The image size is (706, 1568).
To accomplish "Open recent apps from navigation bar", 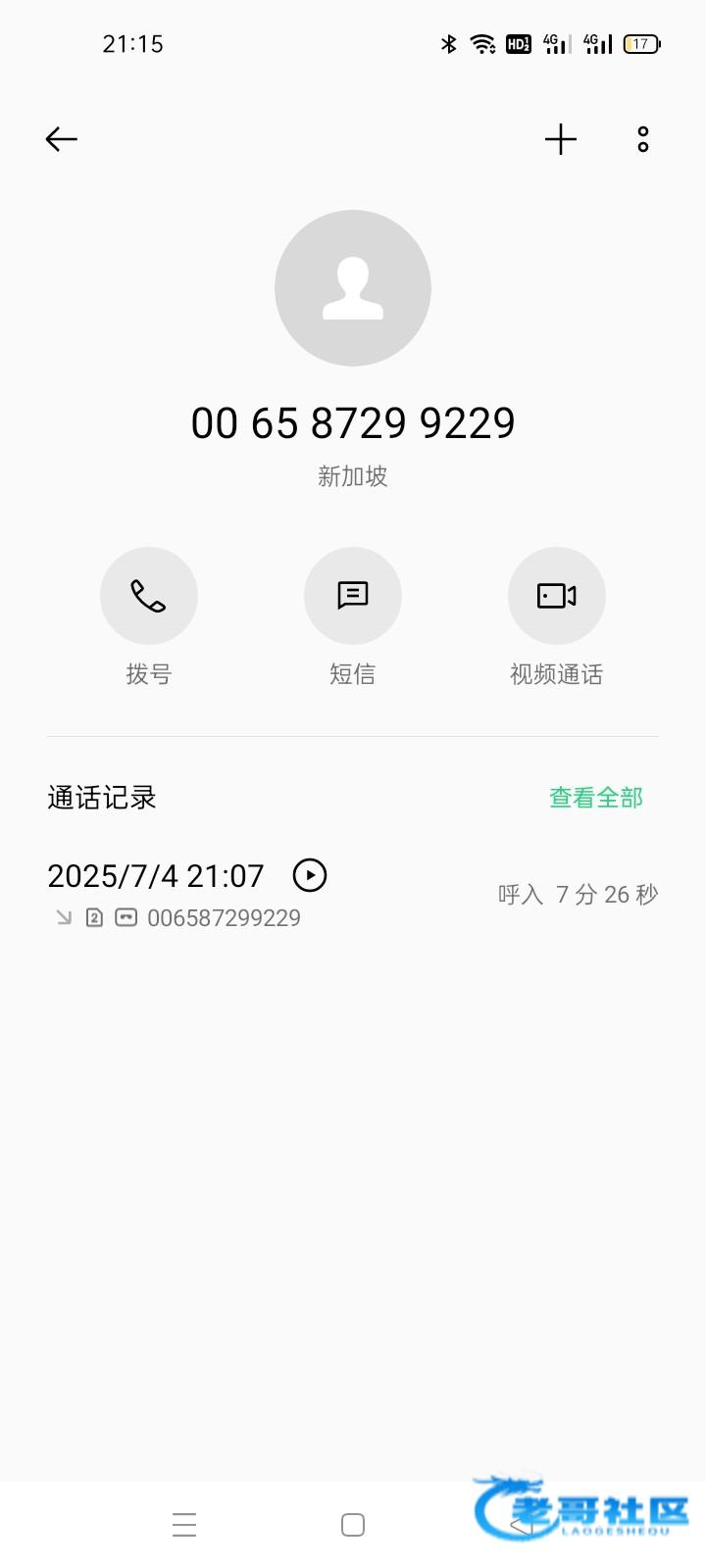I will [x=184, y=1525].
